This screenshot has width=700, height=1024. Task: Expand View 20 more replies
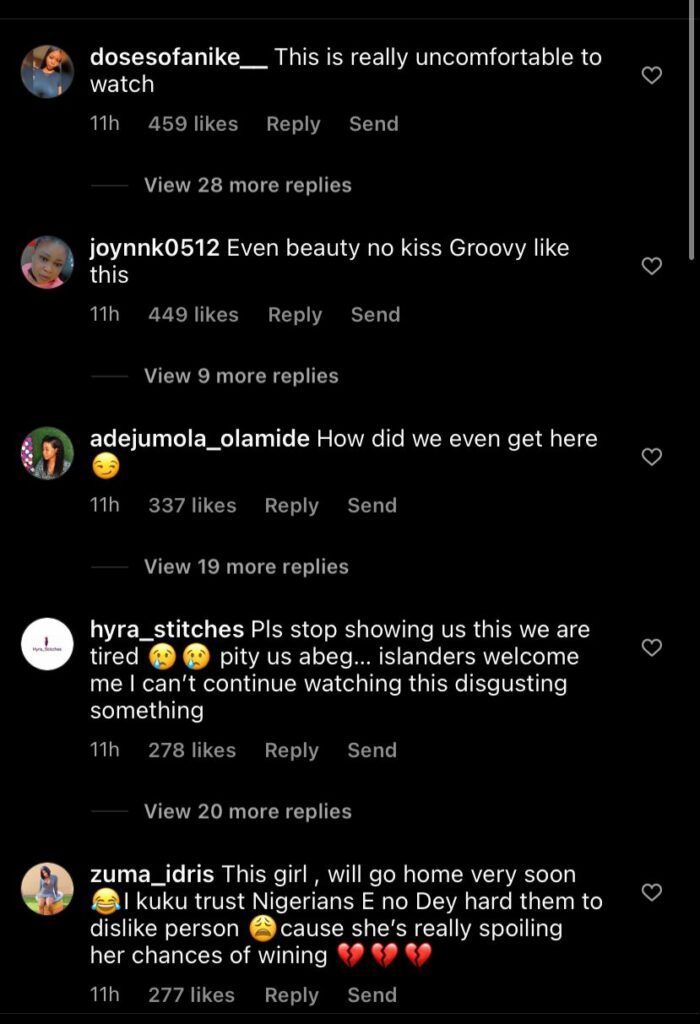tap(247, 812)
